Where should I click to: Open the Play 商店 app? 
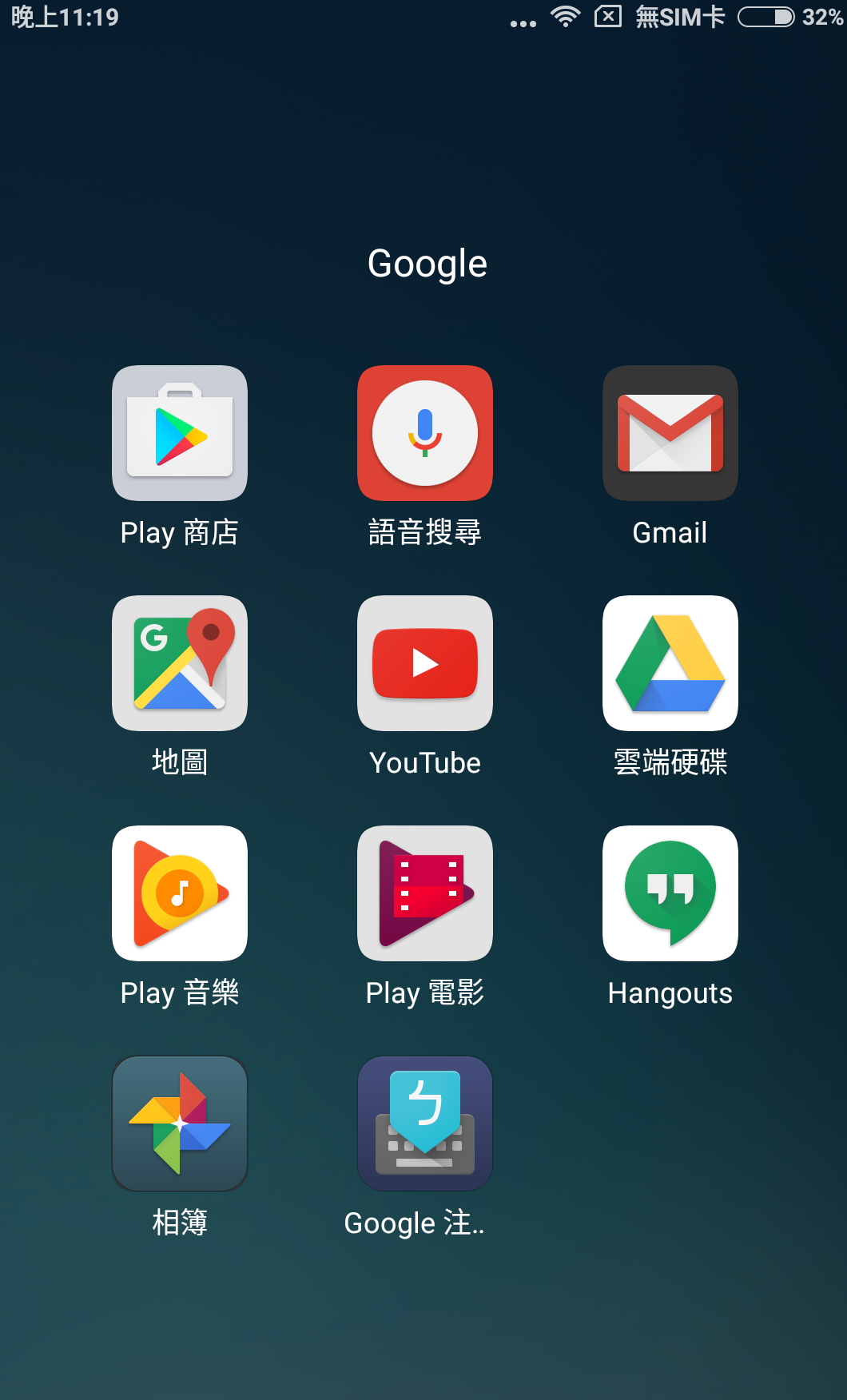pyautogui.click(x=180, y=433)
